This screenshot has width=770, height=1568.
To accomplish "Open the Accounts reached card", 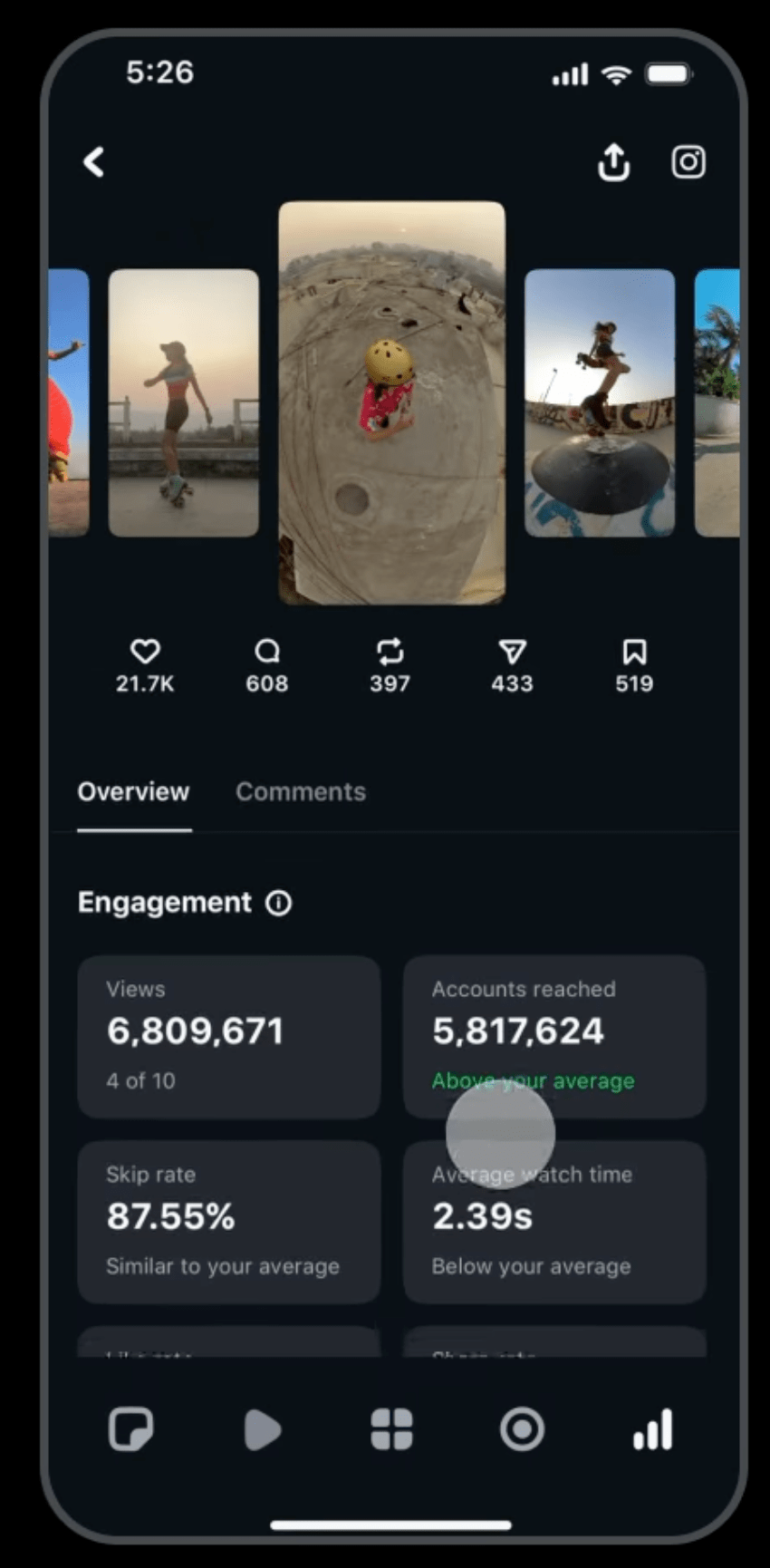I will [x=554, y=1036].
